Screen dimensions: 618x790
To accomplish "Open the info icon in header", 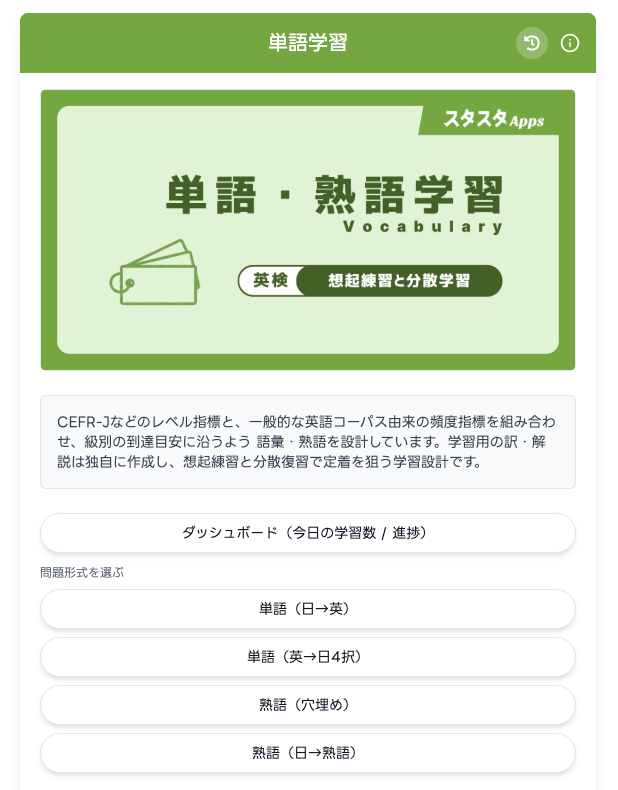I will 570,43.
